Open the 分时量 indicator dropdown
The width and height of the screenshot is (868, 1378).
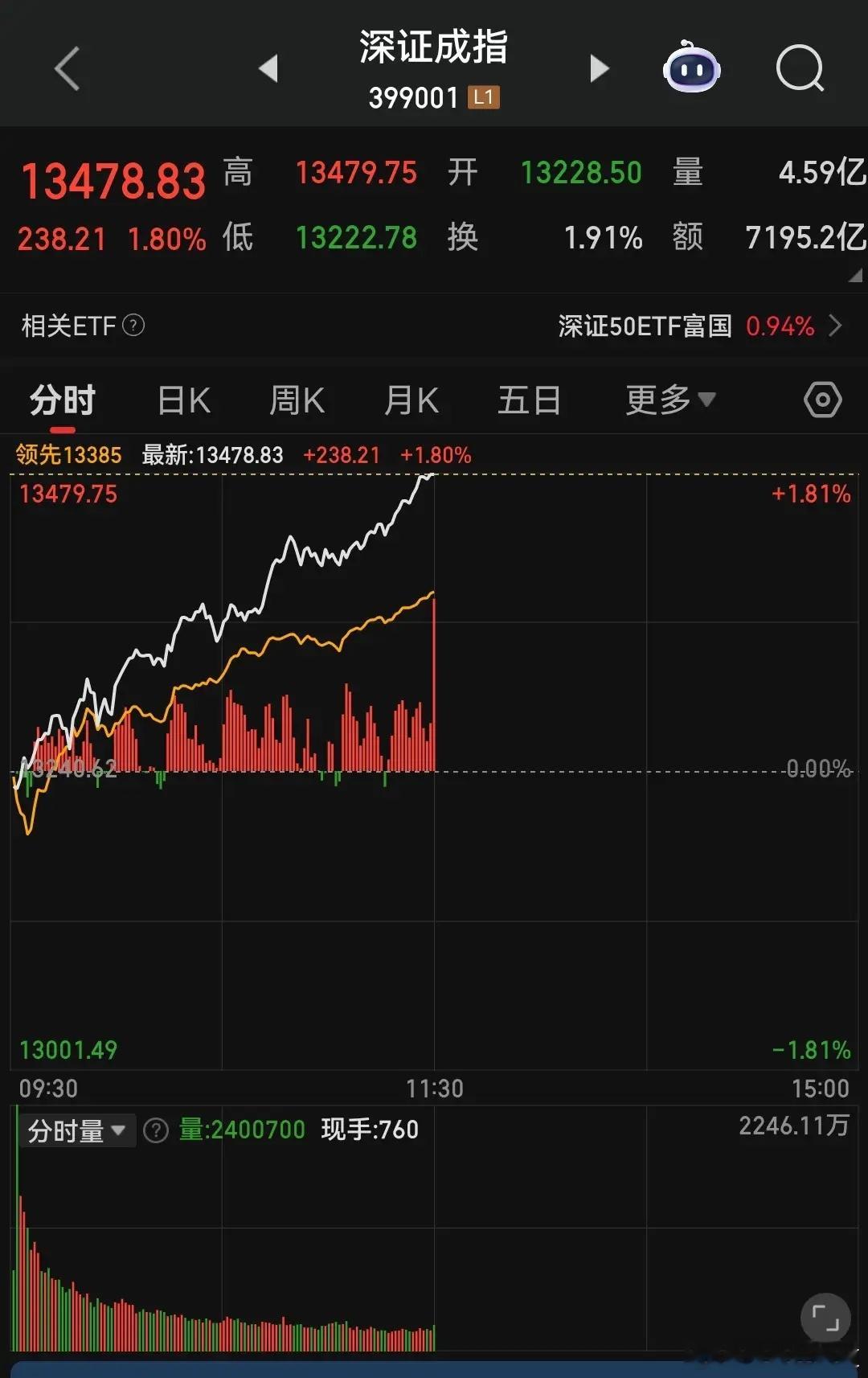click(76, 1129)
